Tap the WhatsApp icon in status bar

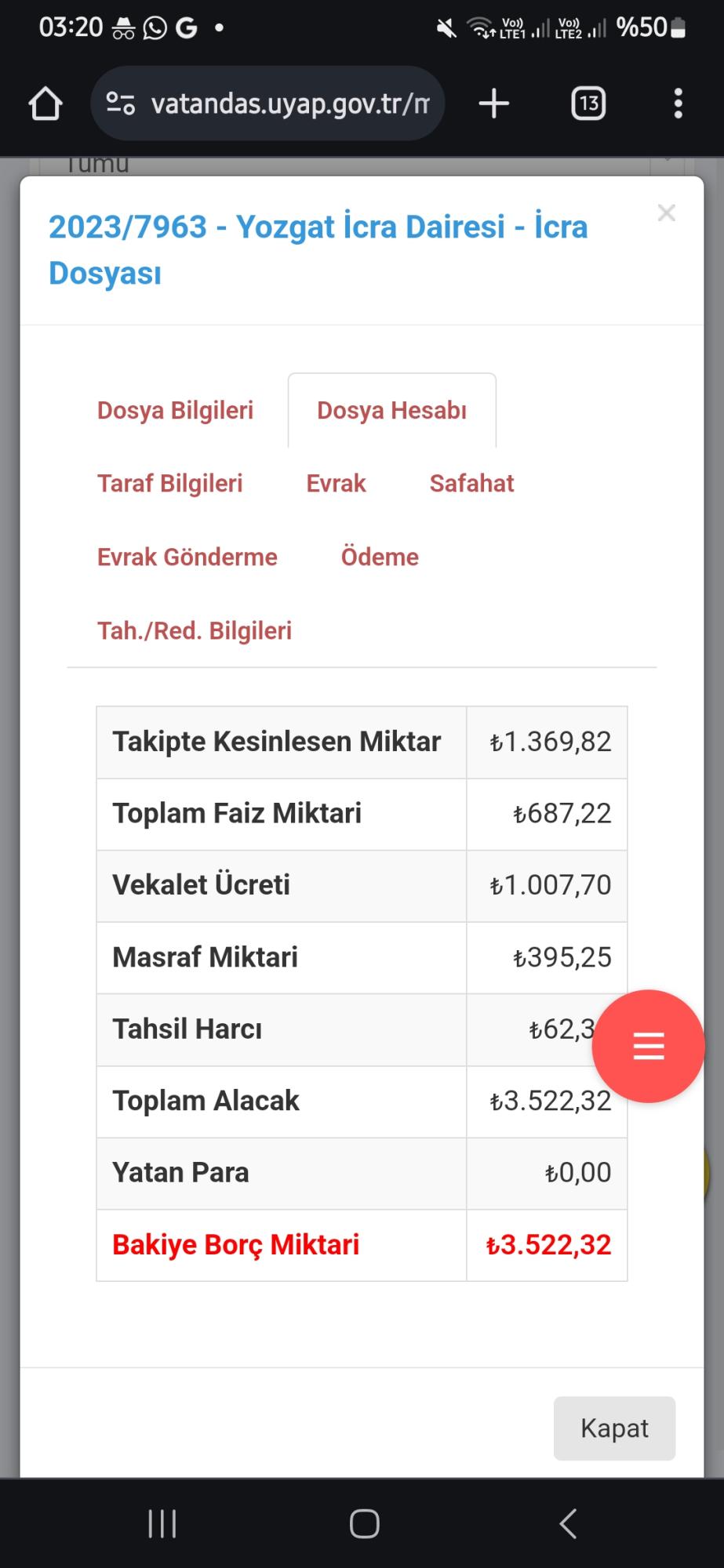click(154, 27)
